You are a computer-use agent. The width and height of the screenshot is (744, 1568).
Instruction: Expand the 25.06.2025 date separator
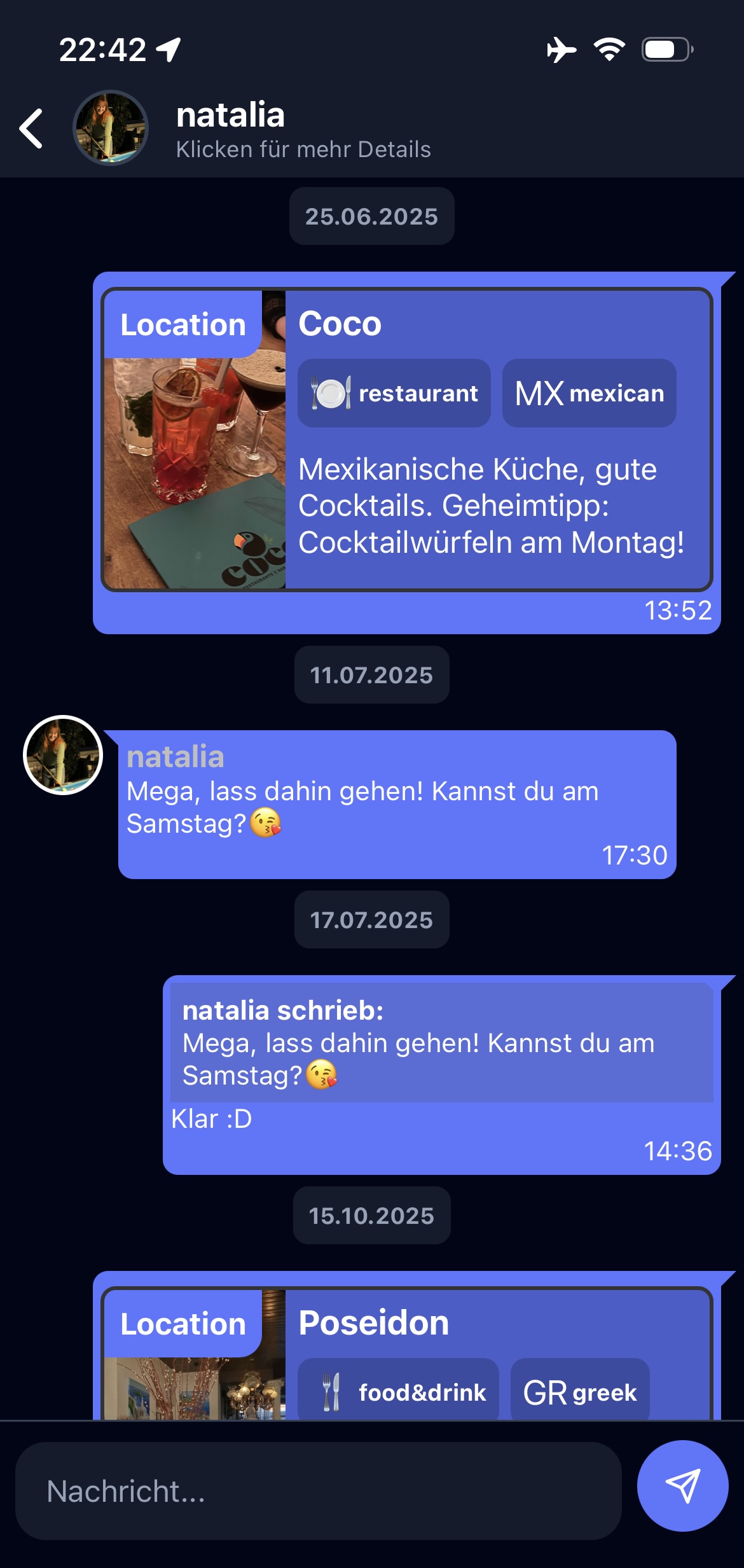[371, 216]
